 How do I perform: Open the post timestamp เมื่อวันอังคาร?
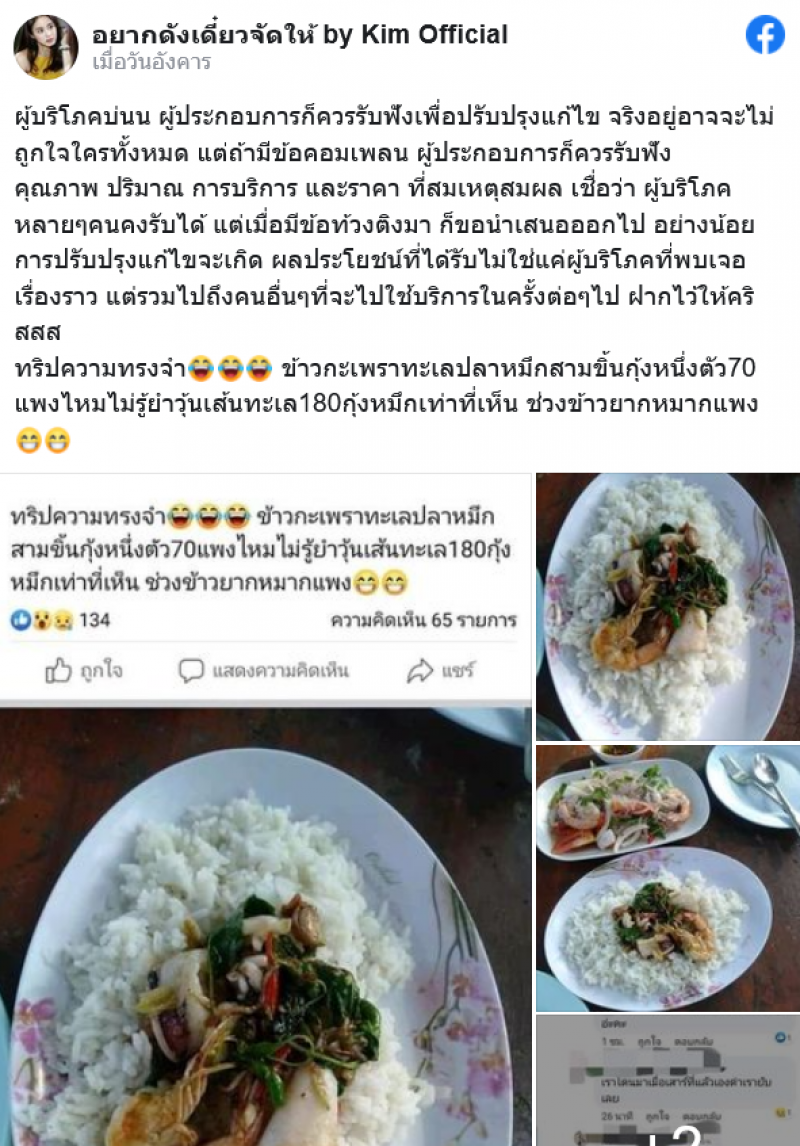tap(151, 63)
